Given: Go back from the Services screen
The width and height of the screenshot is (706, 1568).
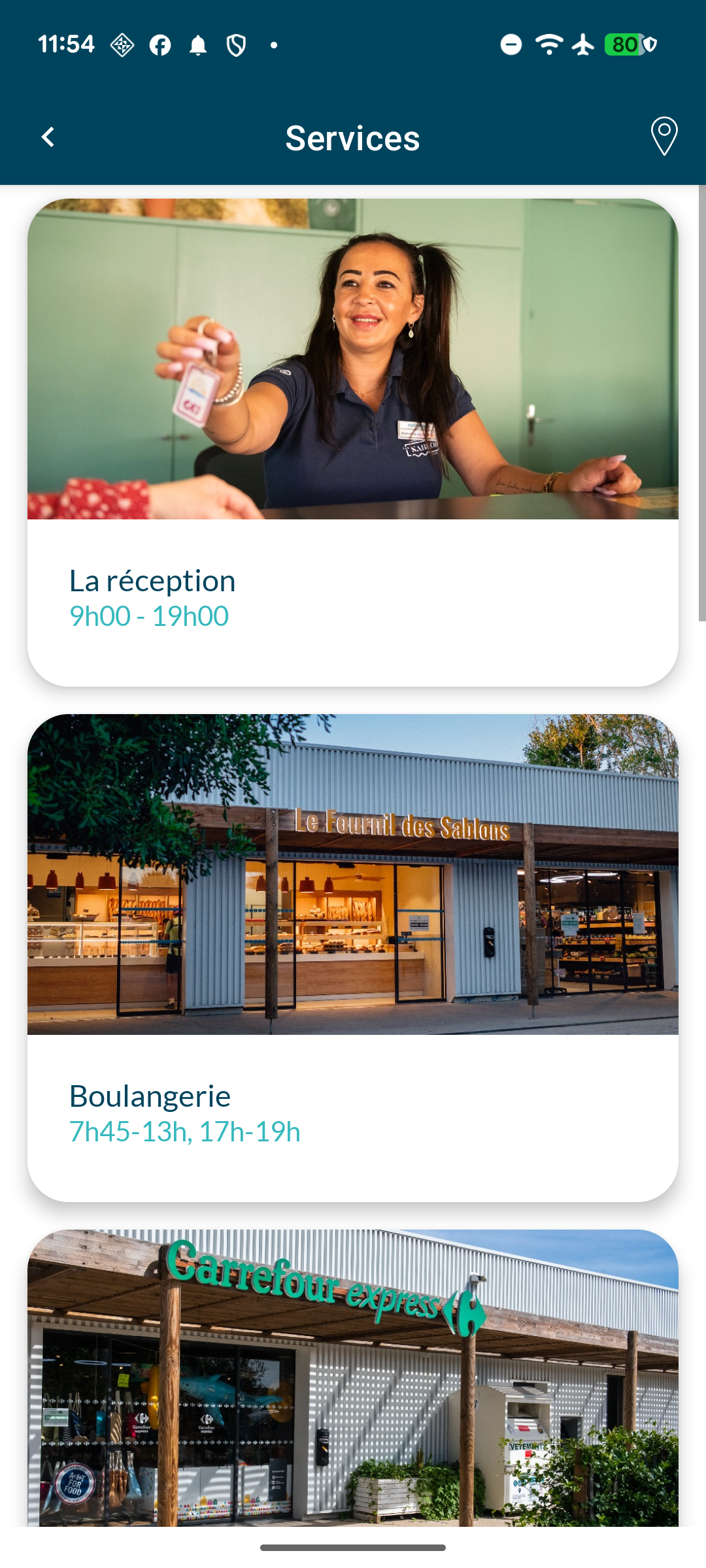Looking at the screenshot, I should (48, 137).
